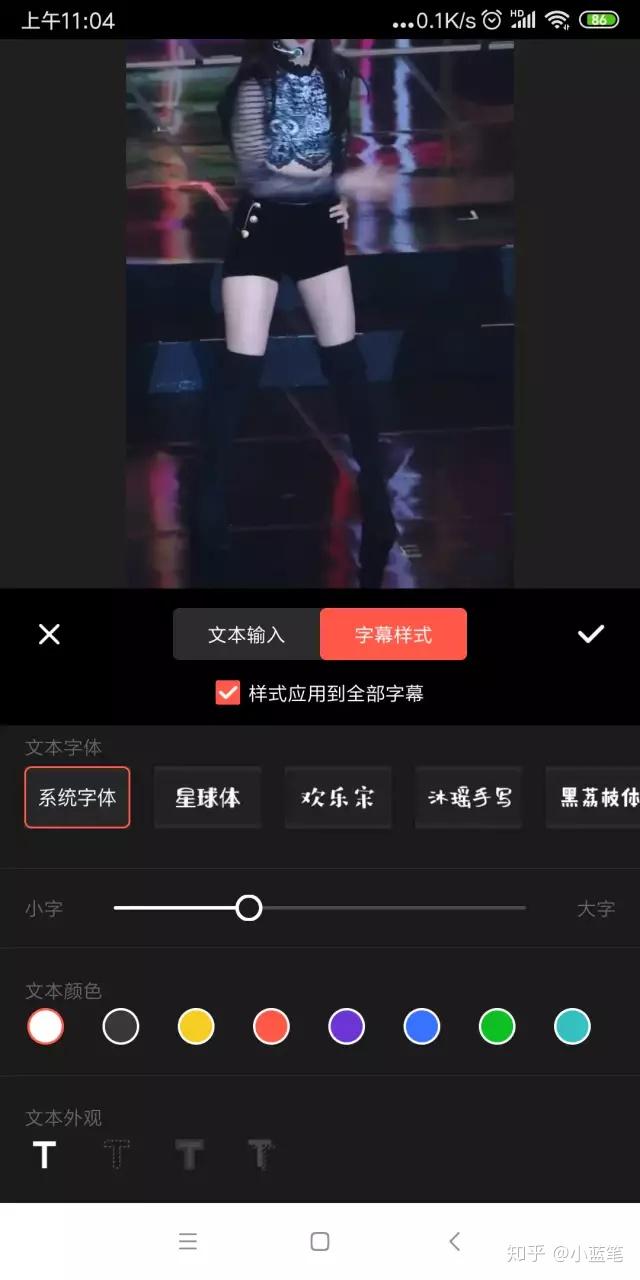Apply the 欢乐宋 font
Image resolution: width=640 pixels, height=1280 pixels.
338,797
